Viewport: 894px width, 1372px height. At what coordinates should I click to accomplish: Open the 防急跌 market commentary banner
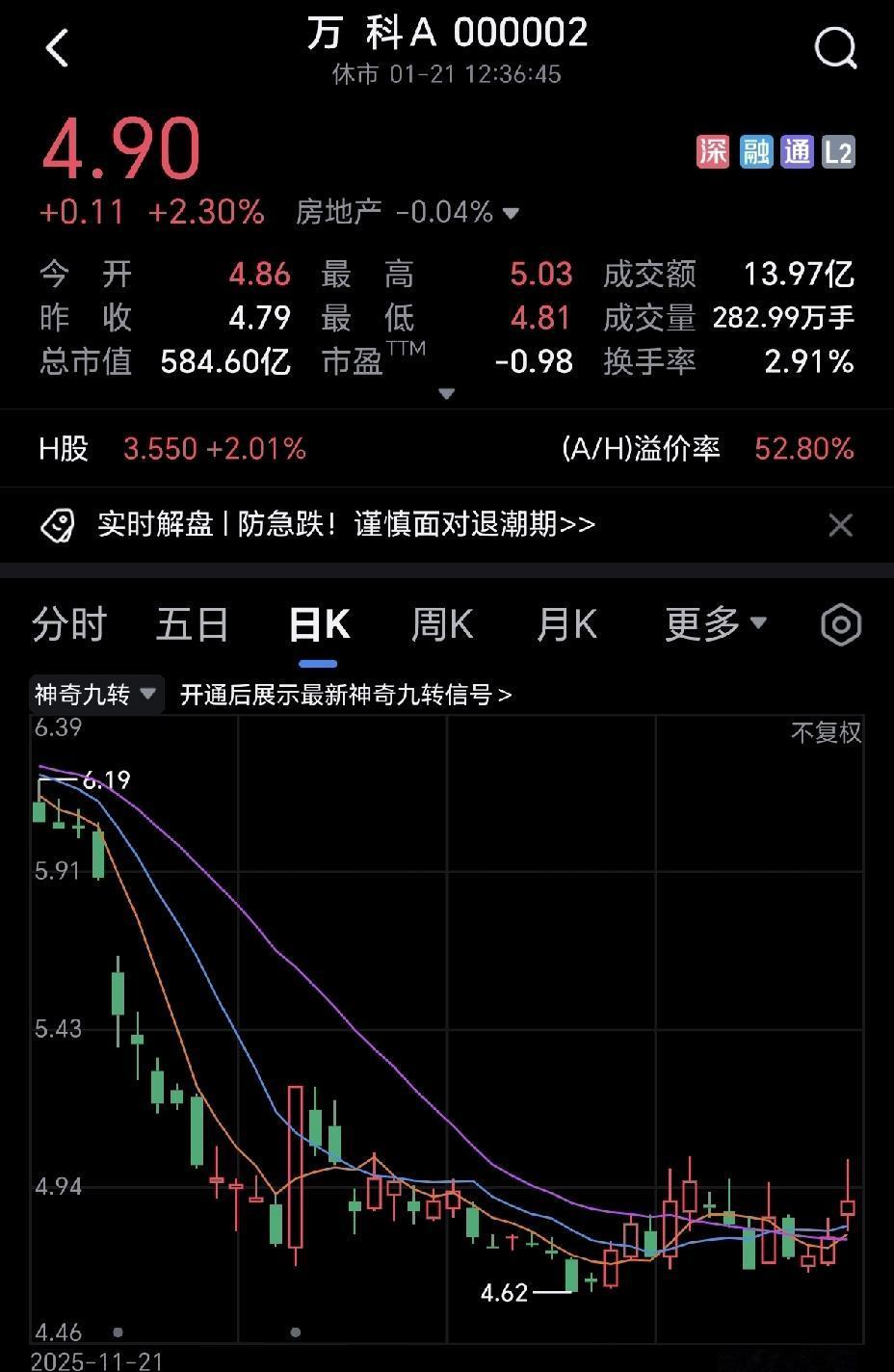point(347,524)
